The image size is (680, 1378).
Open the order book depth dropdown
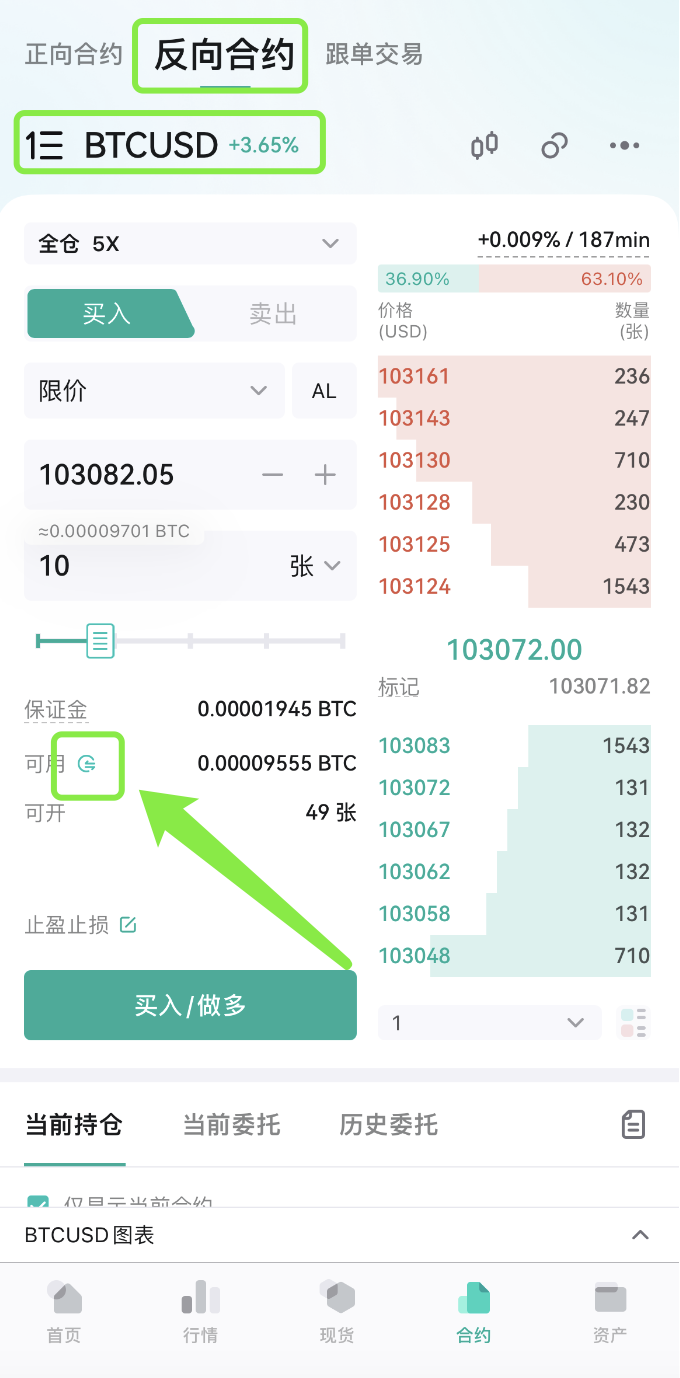click(x=490, y=1022)
